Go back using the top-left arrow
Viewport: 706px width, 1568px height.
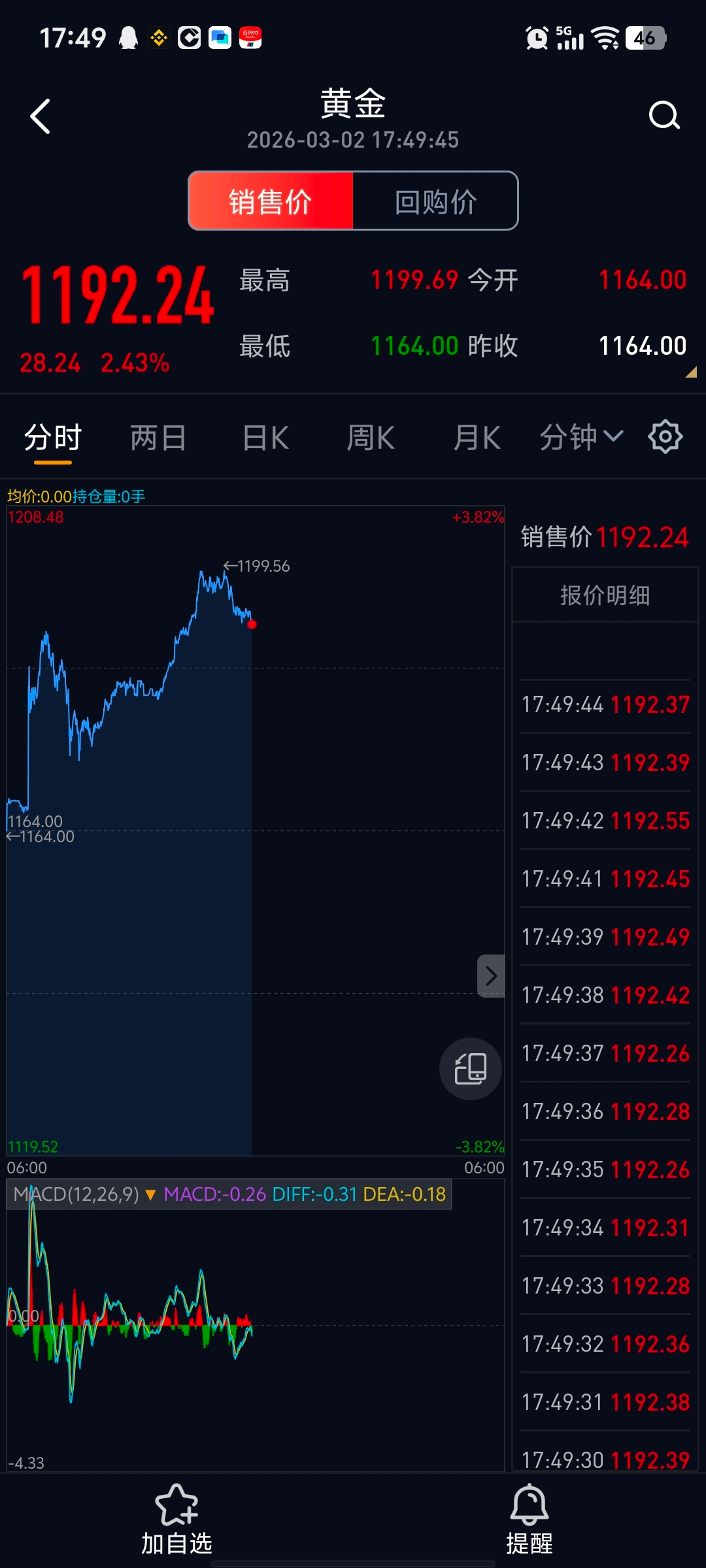pos(41,117)
